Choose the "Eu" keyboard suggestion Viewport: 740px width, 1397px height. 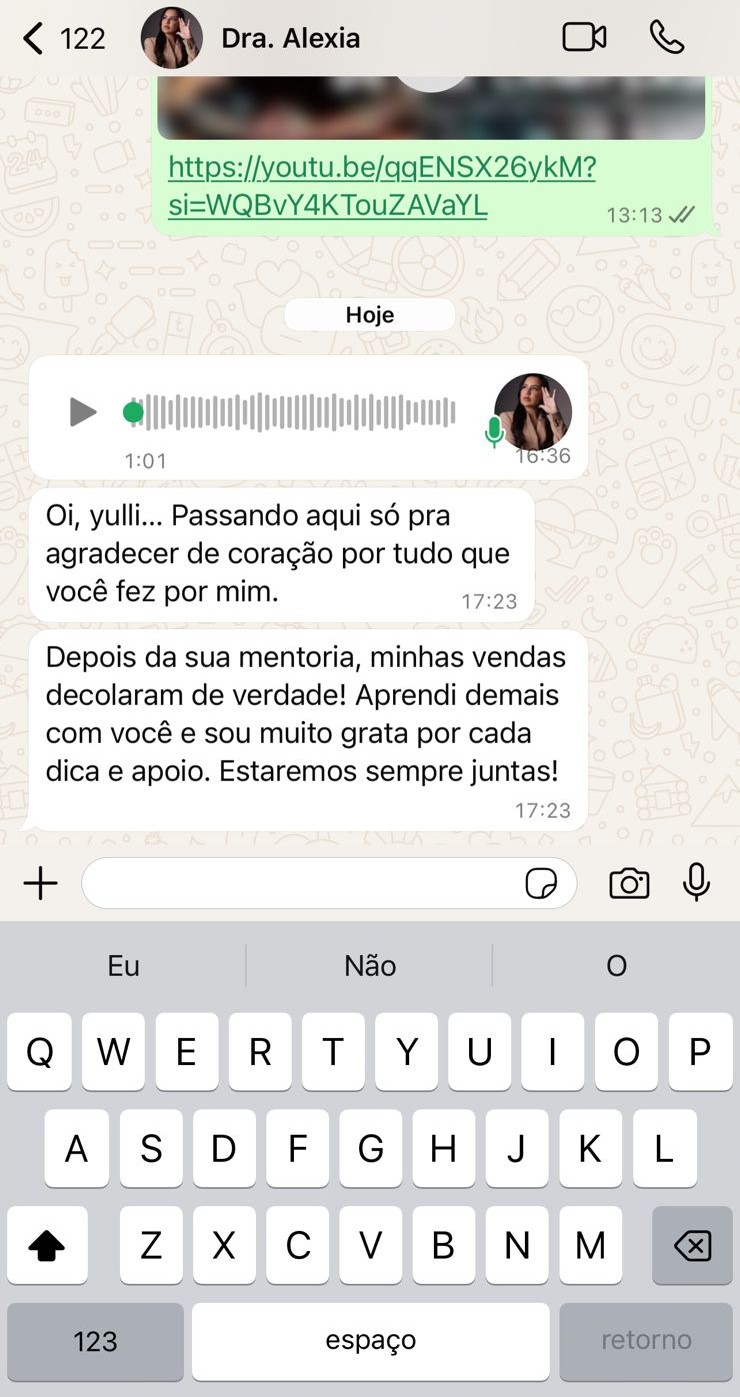coord(124,965)
